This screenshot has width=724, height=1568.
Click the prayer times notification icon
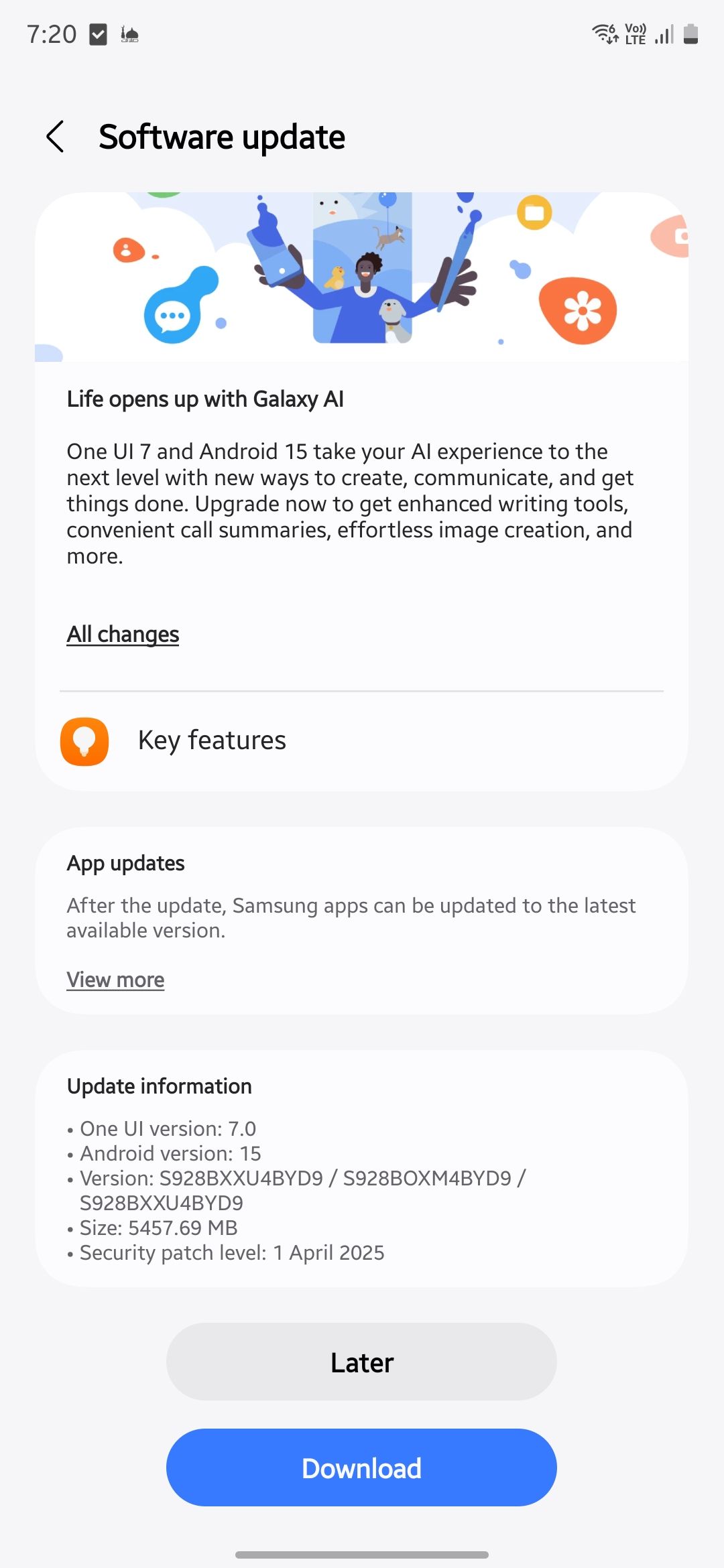tap(130, 35)
